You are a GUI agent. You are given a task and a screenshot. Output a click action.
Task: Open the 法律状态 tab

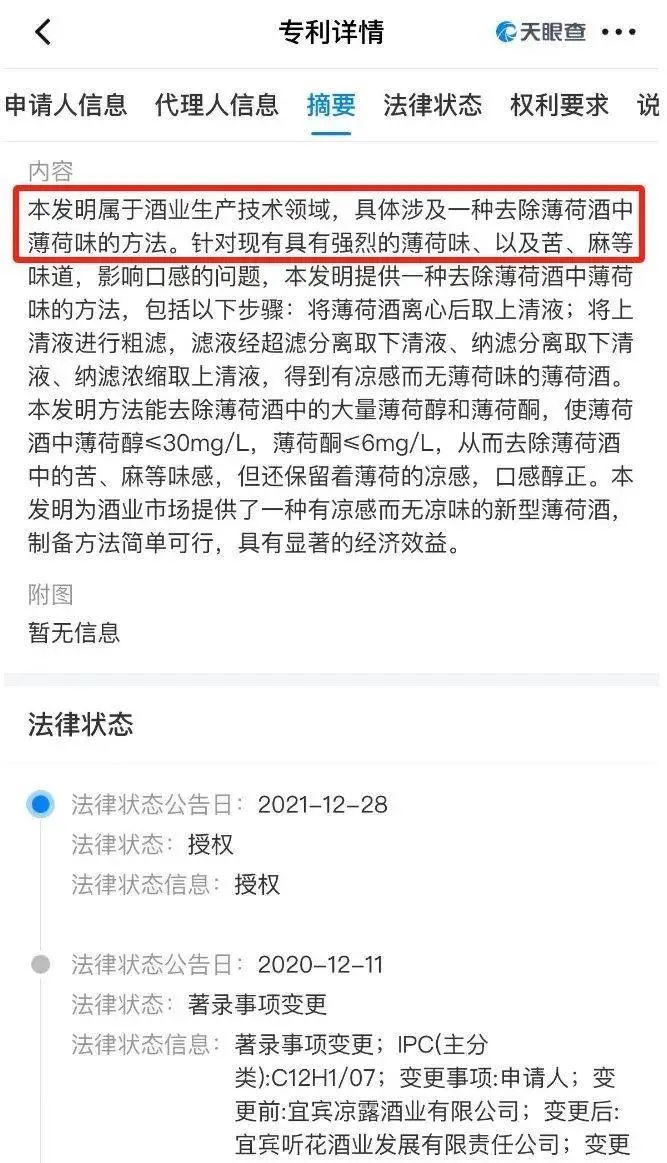coord(433,105)
